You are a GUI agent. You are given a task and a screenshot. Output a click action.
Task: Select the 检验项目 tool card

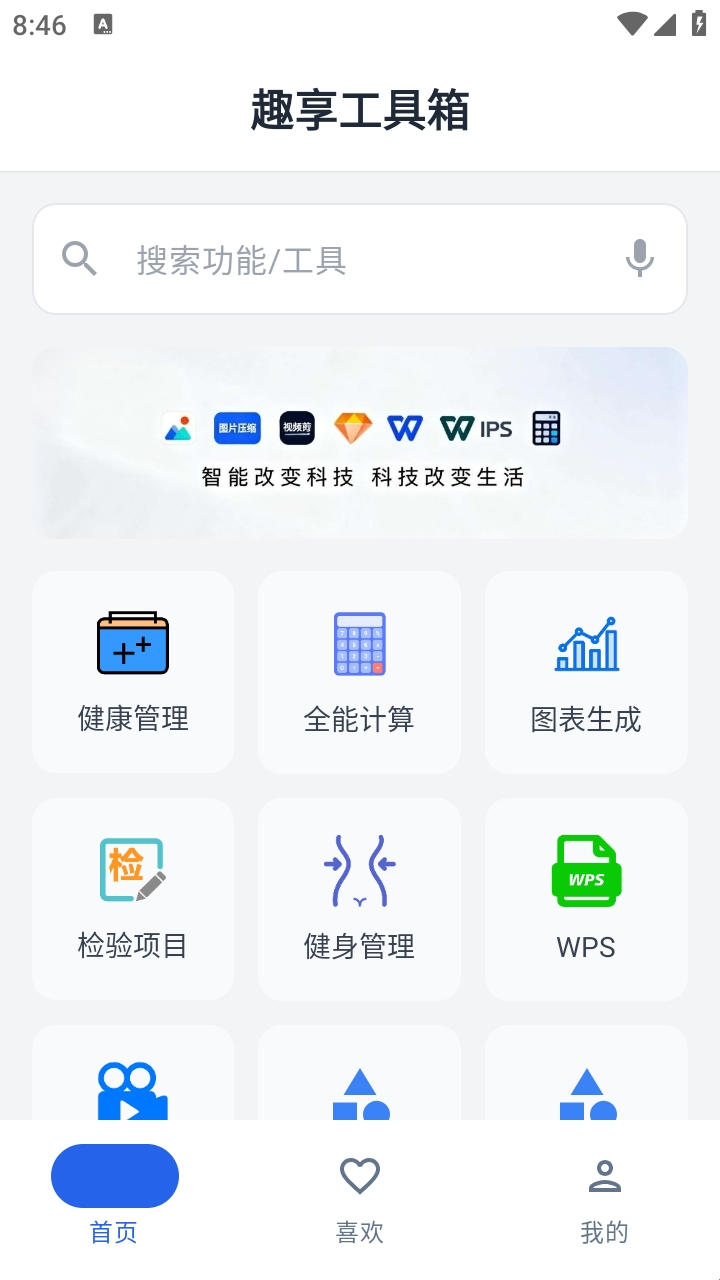(133, 899)
